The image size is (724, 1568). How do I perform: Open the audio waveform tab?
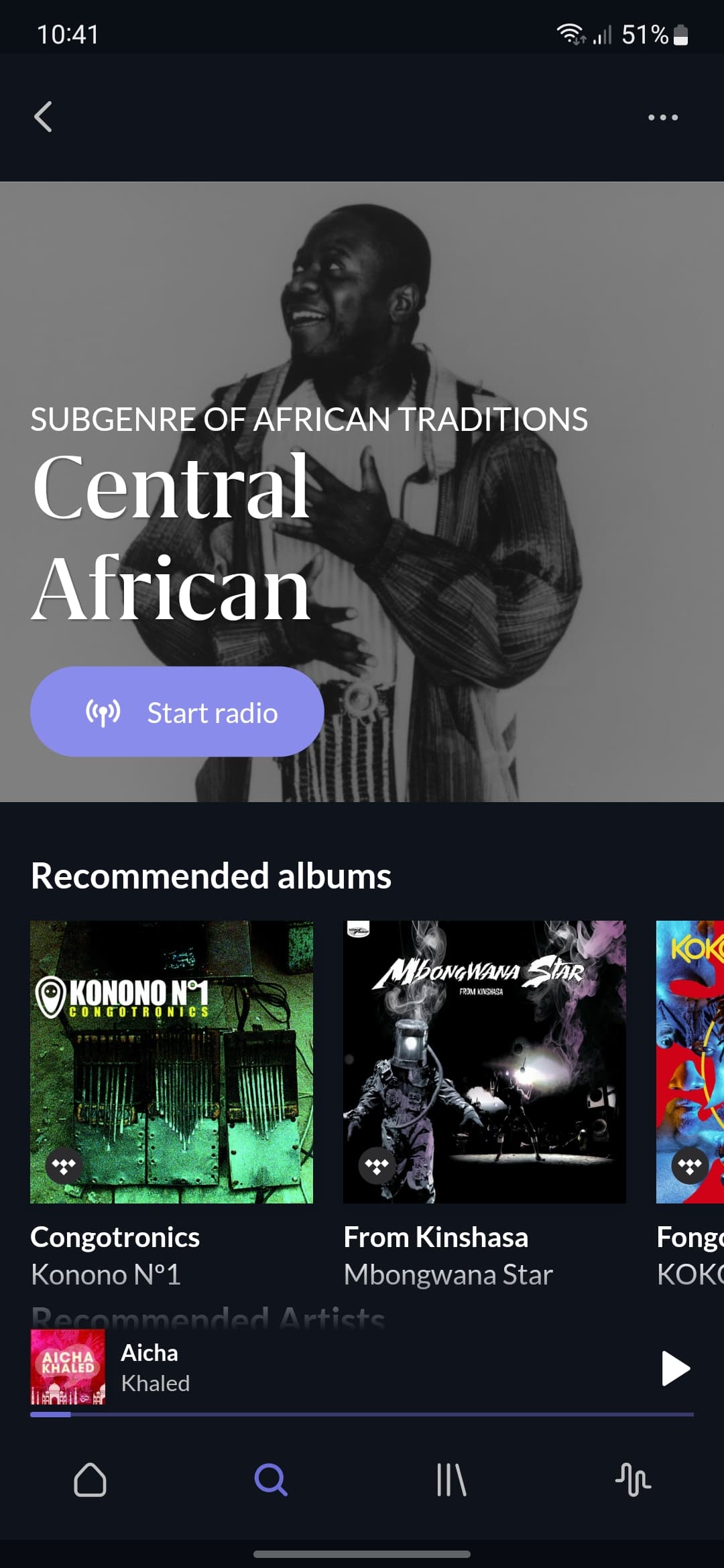point(633,1480)
